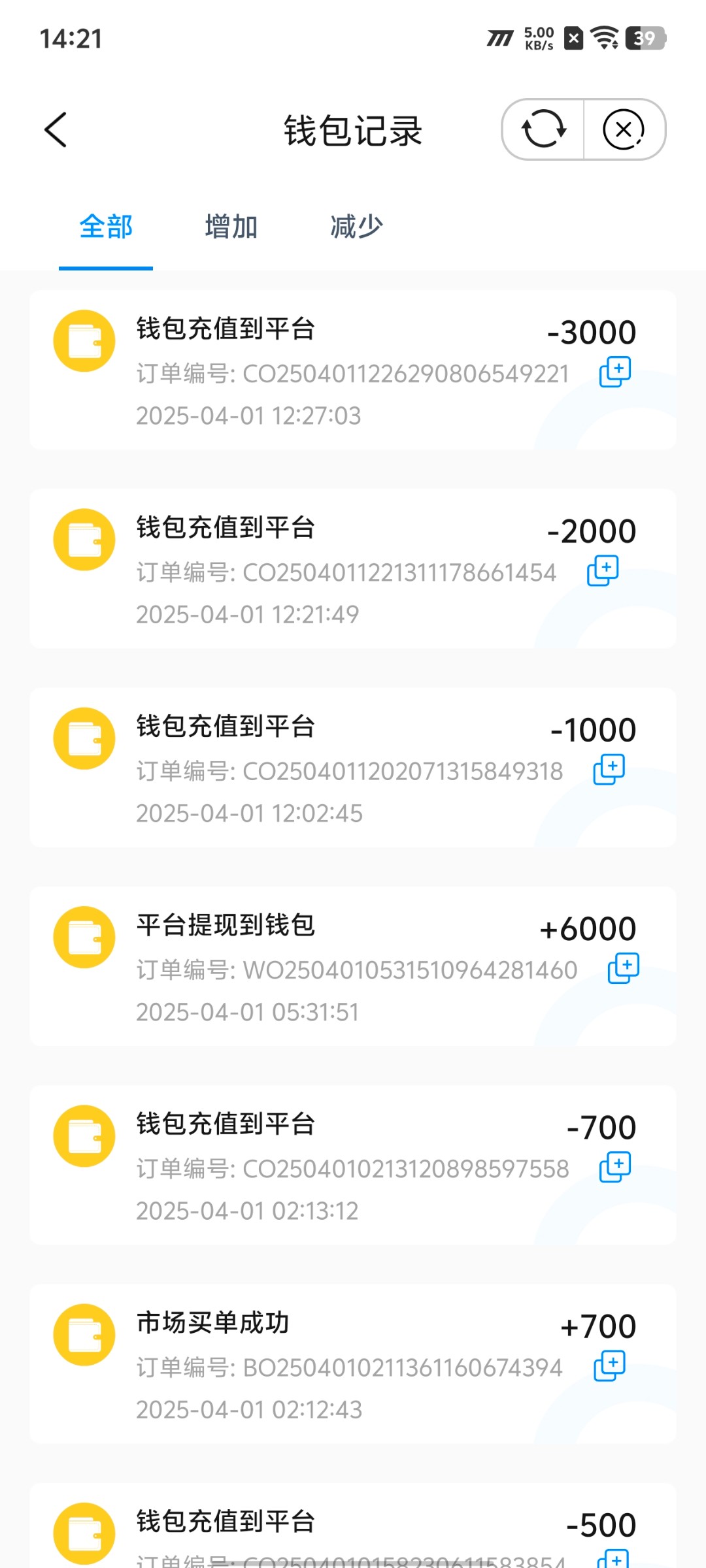Screen dimensions: 706x1568
Task: Go back using the top-left arrow
Action: coord(56,129)
